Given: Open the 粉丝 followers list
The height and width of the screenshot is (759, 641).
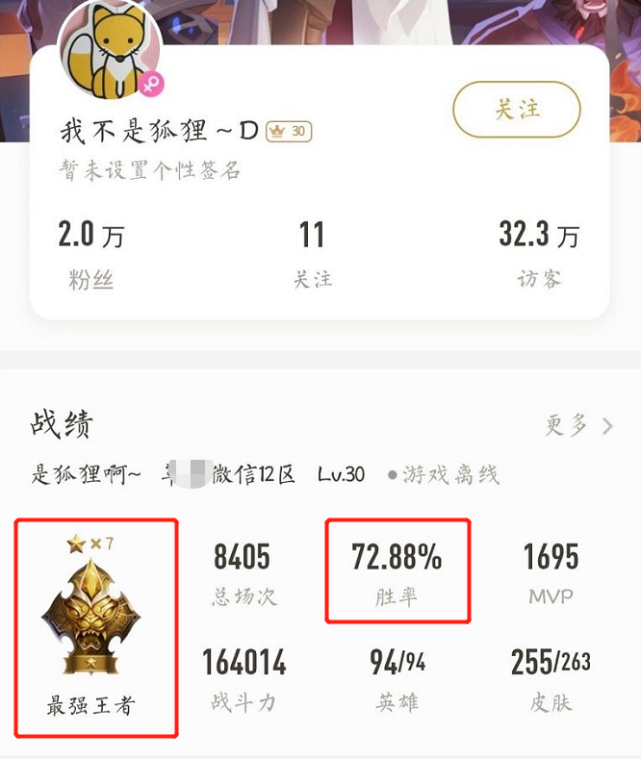Looking at the screenshot, I should tap(91, 255).
